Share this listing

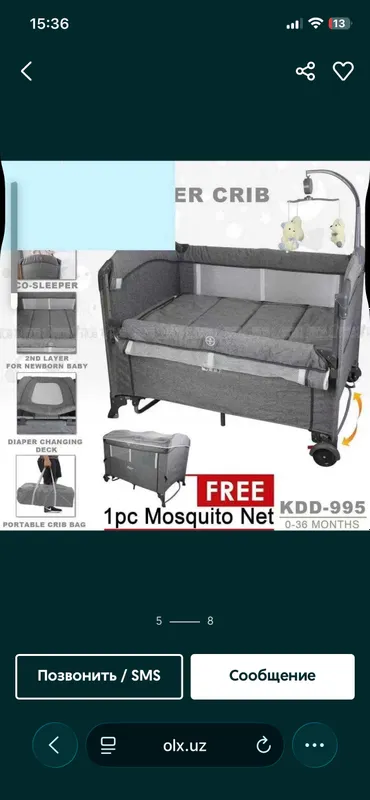click(306, 71)
